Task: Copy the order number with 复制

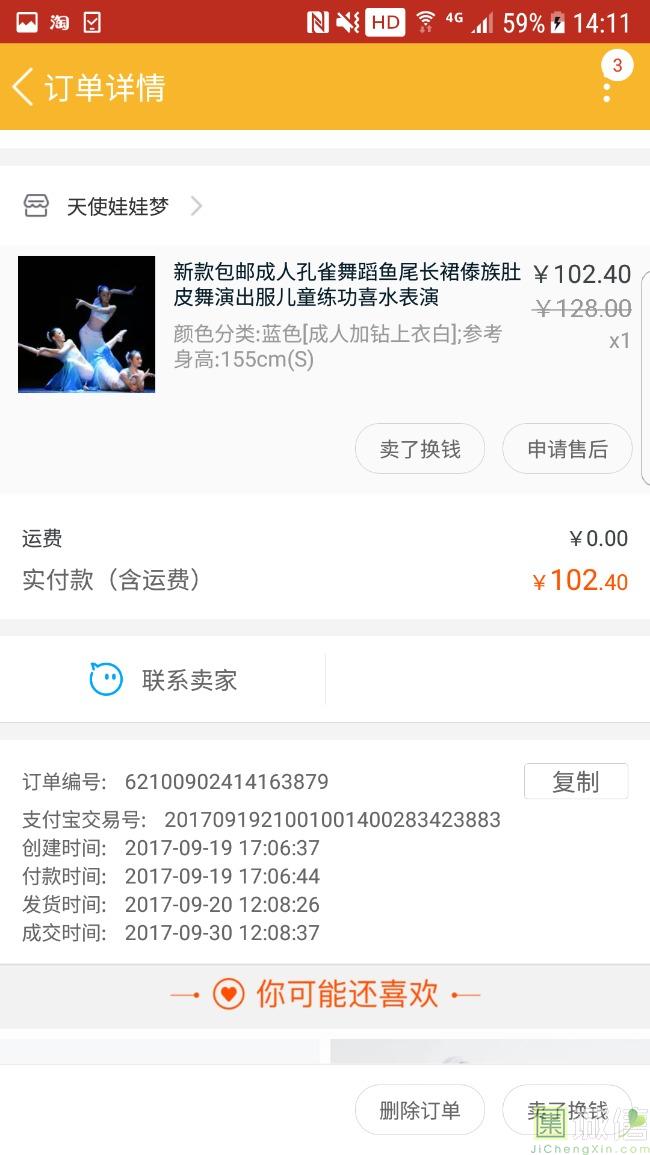Action: click(576, 782)
